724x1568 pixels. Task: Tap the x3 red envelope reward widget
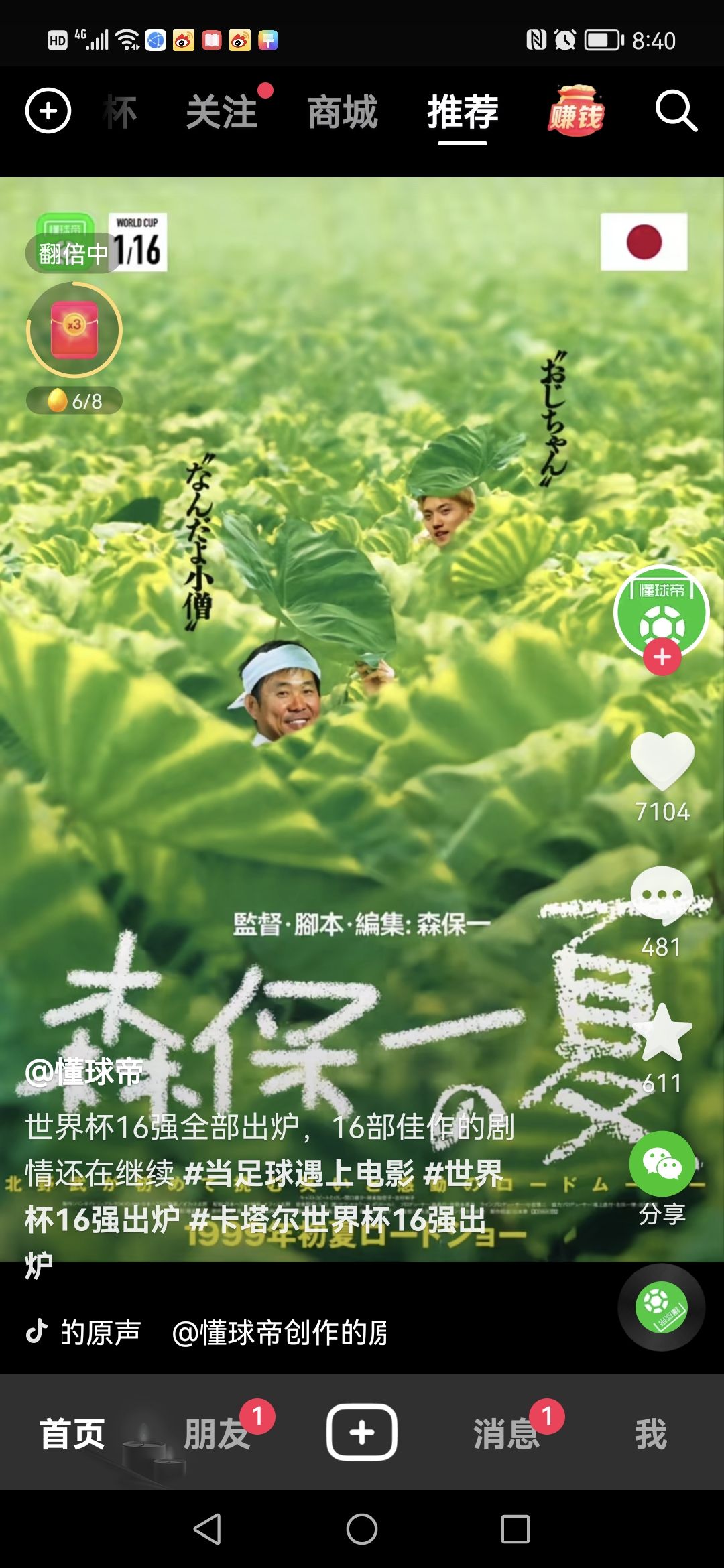(x=74, y=330)
